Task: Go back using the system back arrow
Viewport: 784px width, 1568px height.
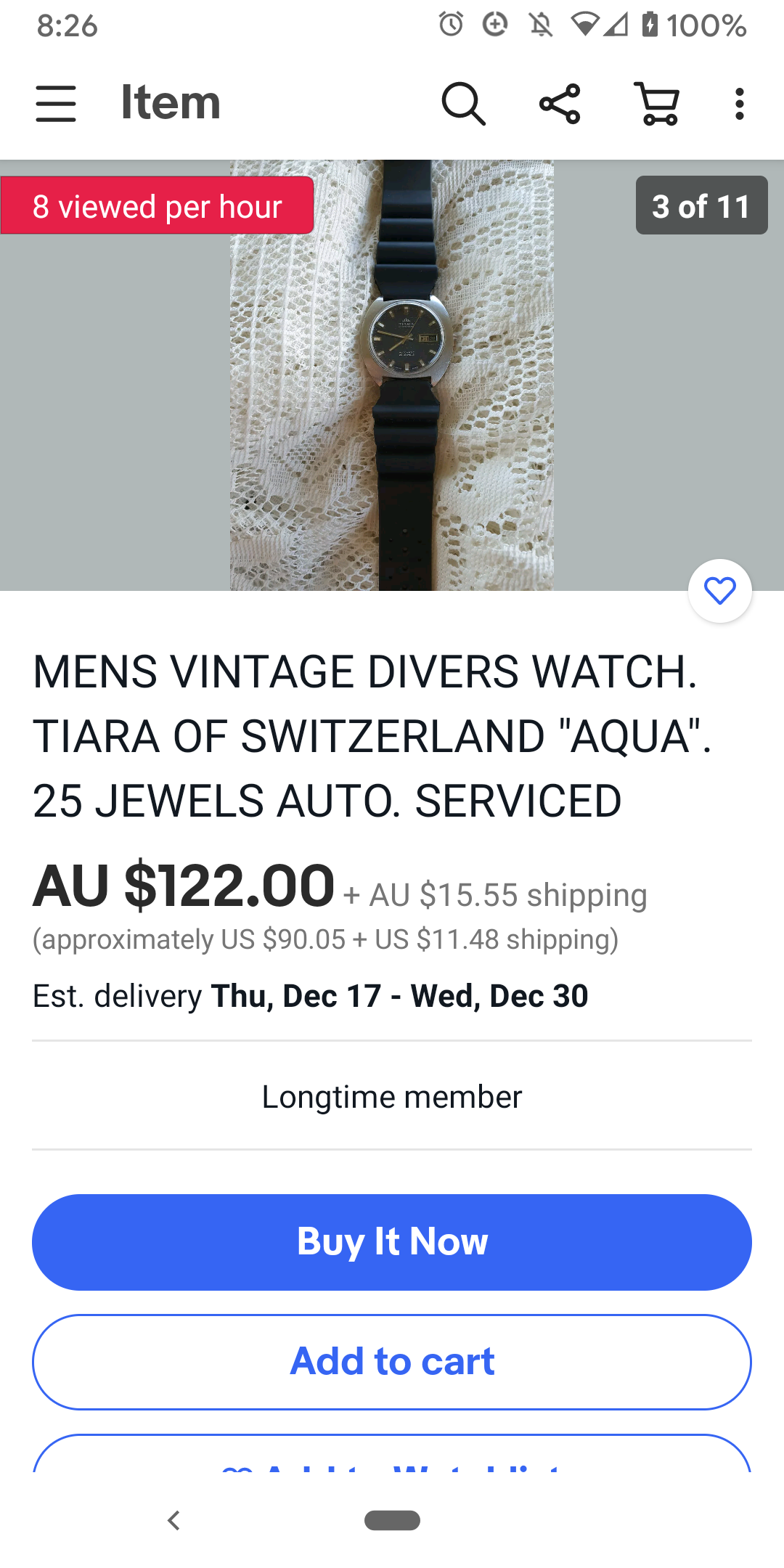Action: (x=173, y=1520)
